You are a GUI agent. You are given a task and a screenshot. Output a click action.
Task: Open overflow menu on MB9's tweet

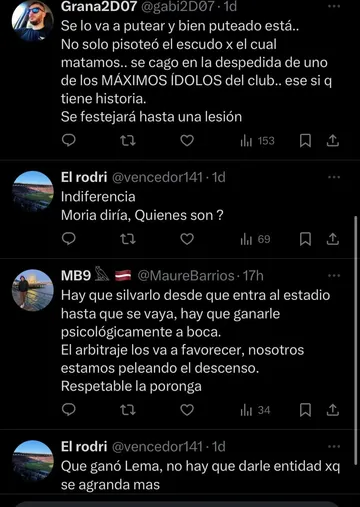click(x=334, y=276)
